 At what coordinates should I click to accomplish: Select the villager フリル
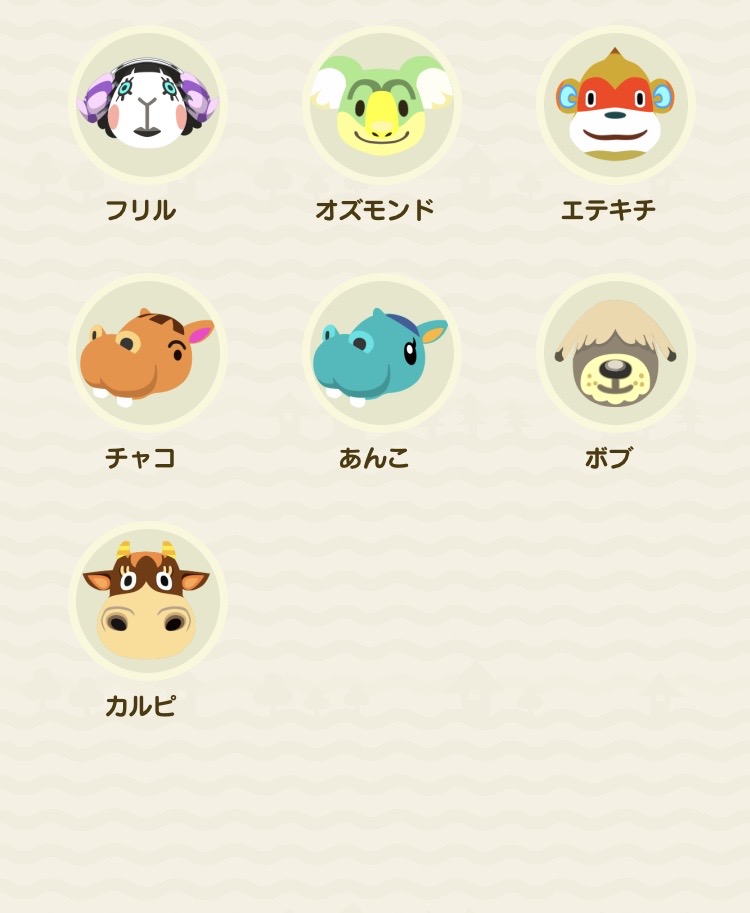tap(147, 105)
